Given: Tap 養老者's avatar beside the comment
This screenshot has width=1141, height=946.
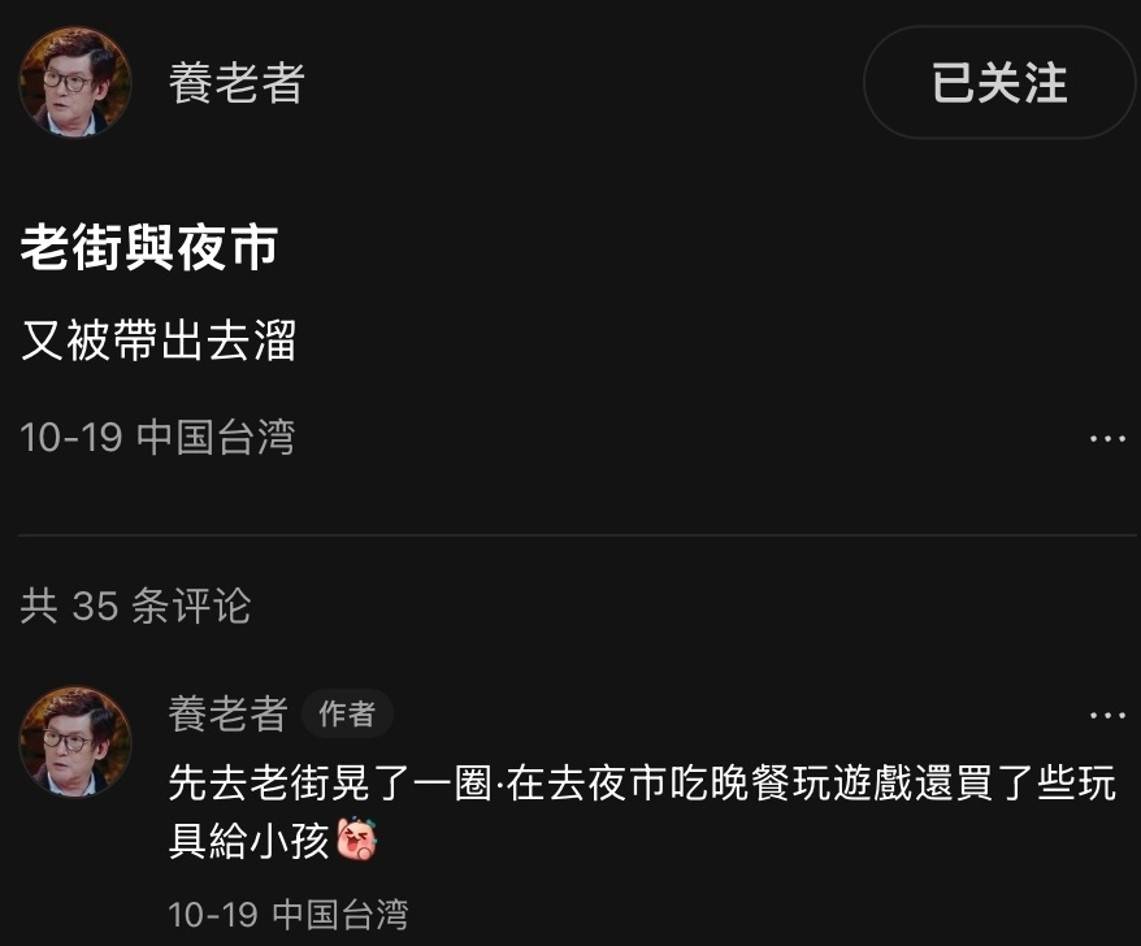Looking at the screenshot, I should (75, 741).
